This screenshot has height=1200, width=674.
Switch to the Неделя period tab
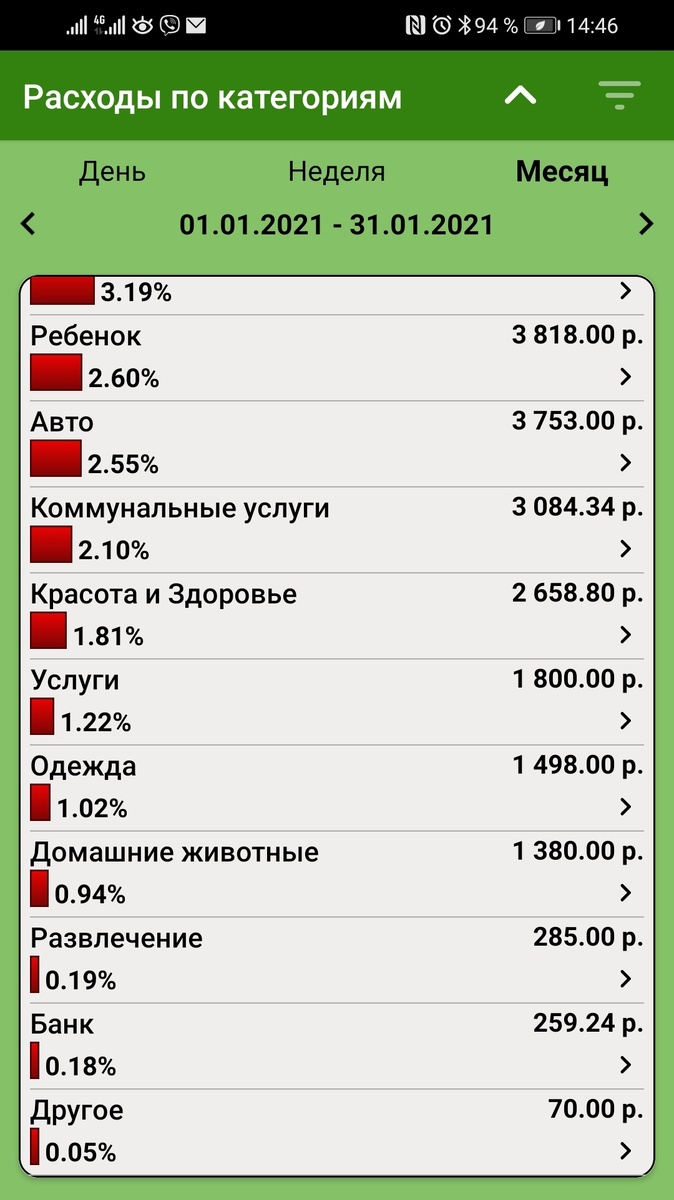336,172
